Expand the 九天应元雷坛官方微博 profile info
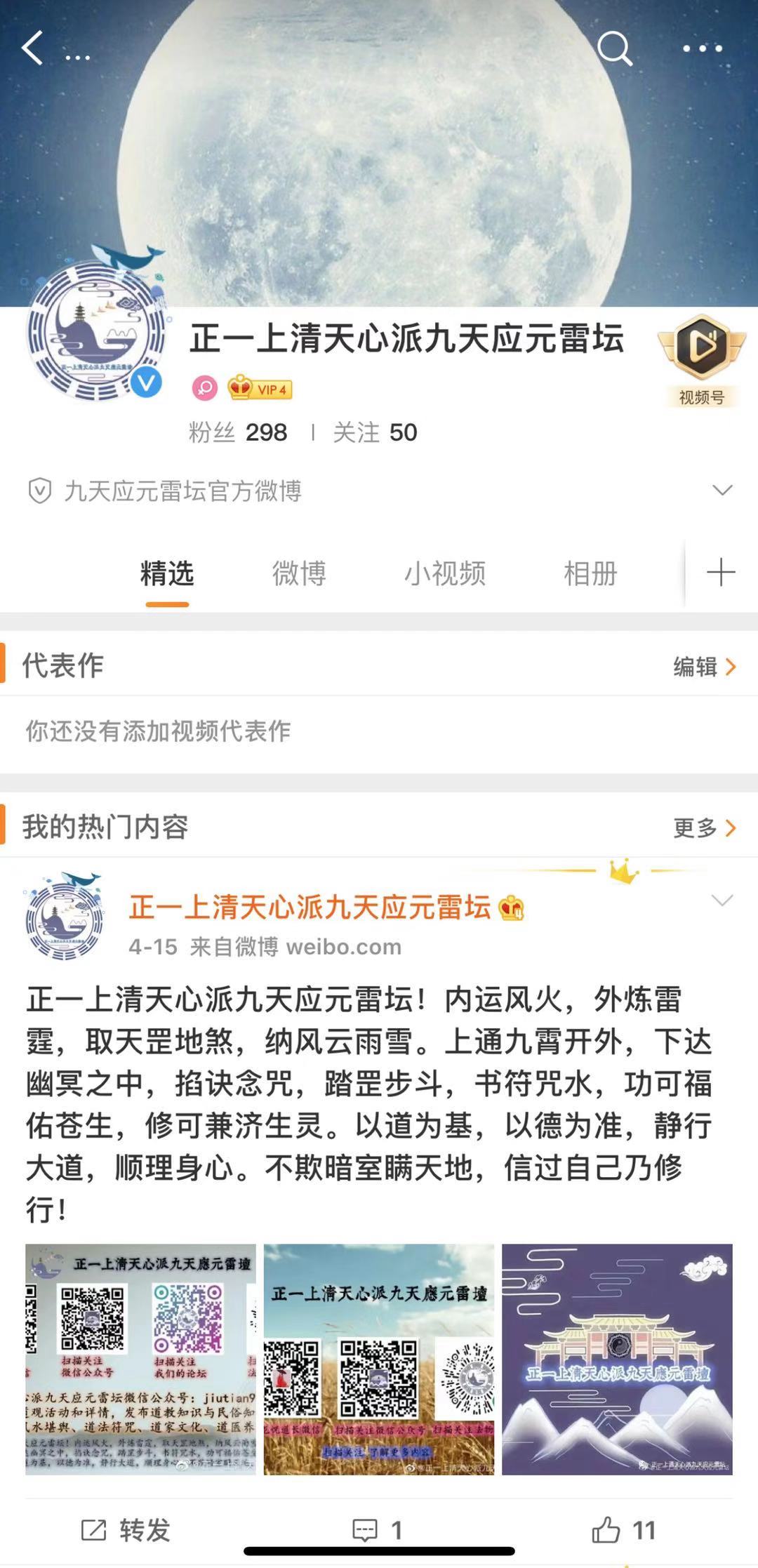This screenshot has width=758, height=1568. tap(722, 490)
